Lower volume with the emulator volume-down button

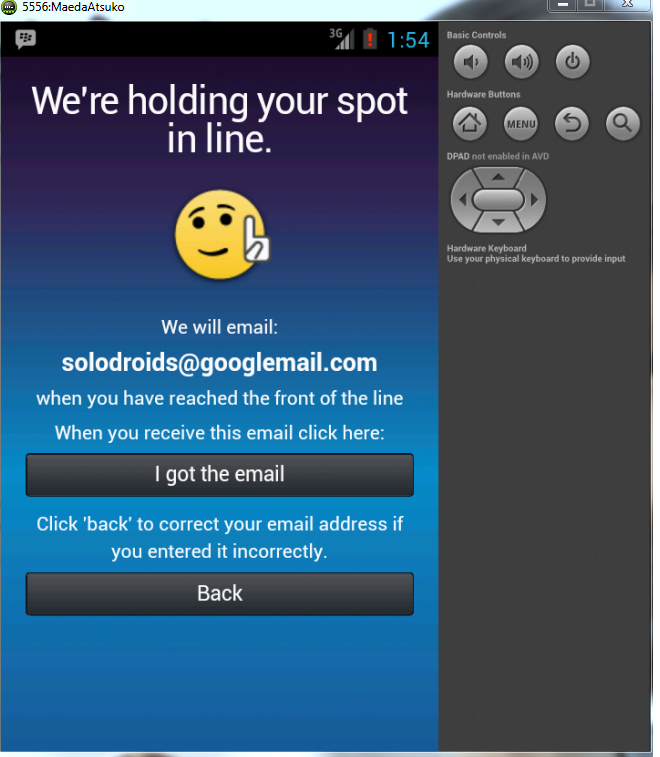(470, 62)
